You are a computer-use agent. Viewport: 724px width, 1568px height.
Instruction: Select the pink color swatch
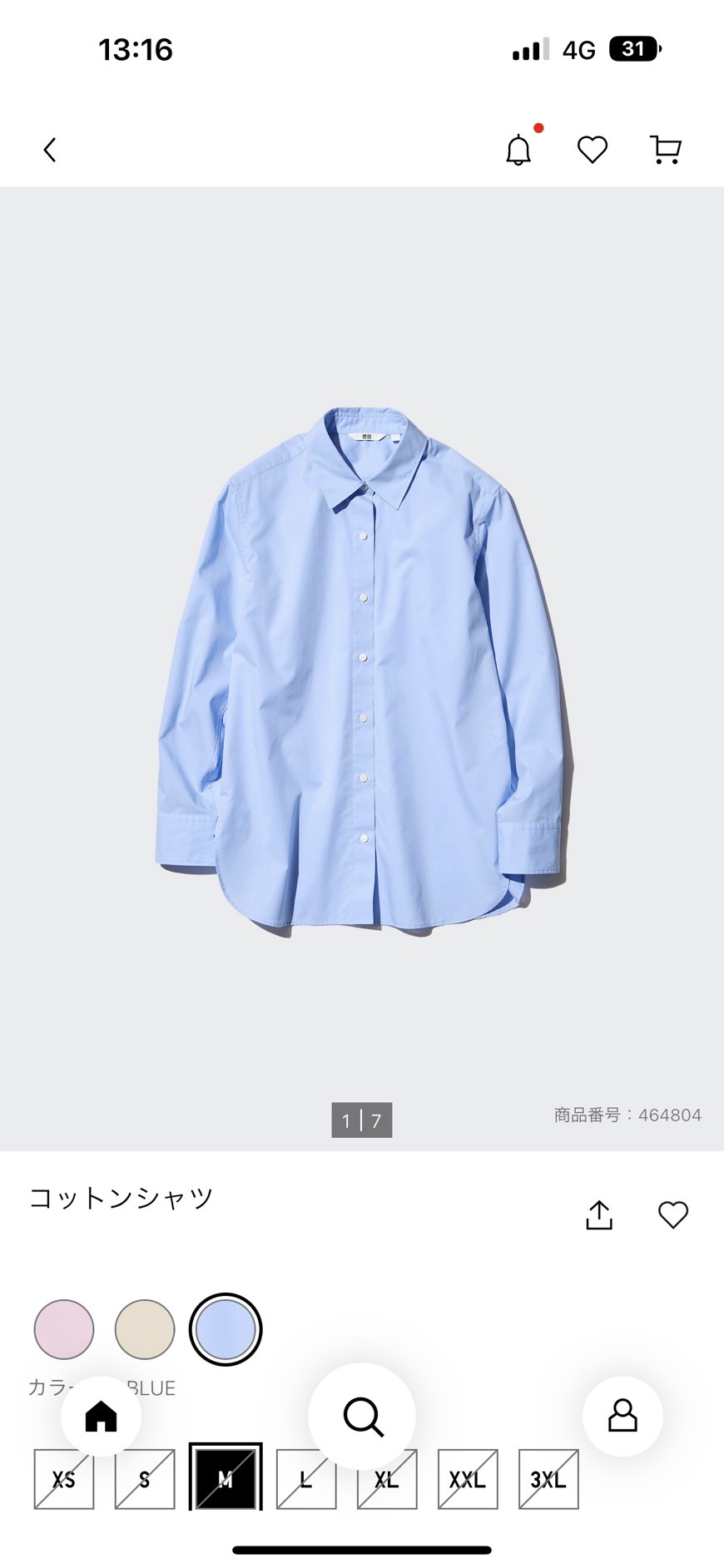(x=64, y=1329)
